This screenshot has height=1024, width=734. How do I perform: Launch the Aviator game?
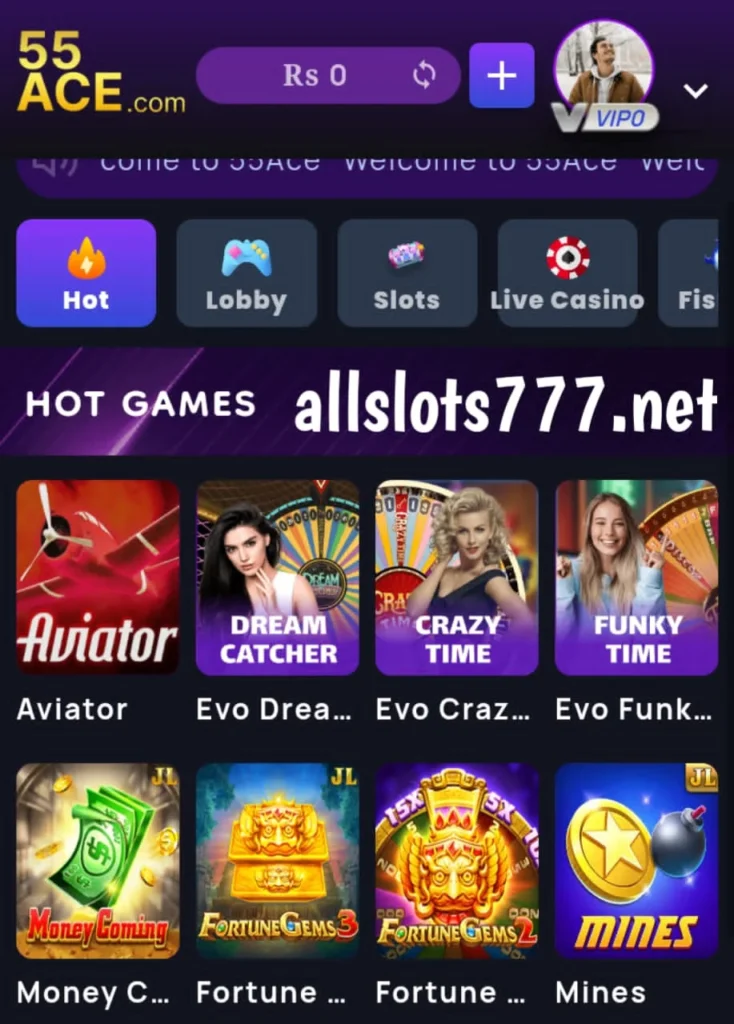click(x=98, y=578)
